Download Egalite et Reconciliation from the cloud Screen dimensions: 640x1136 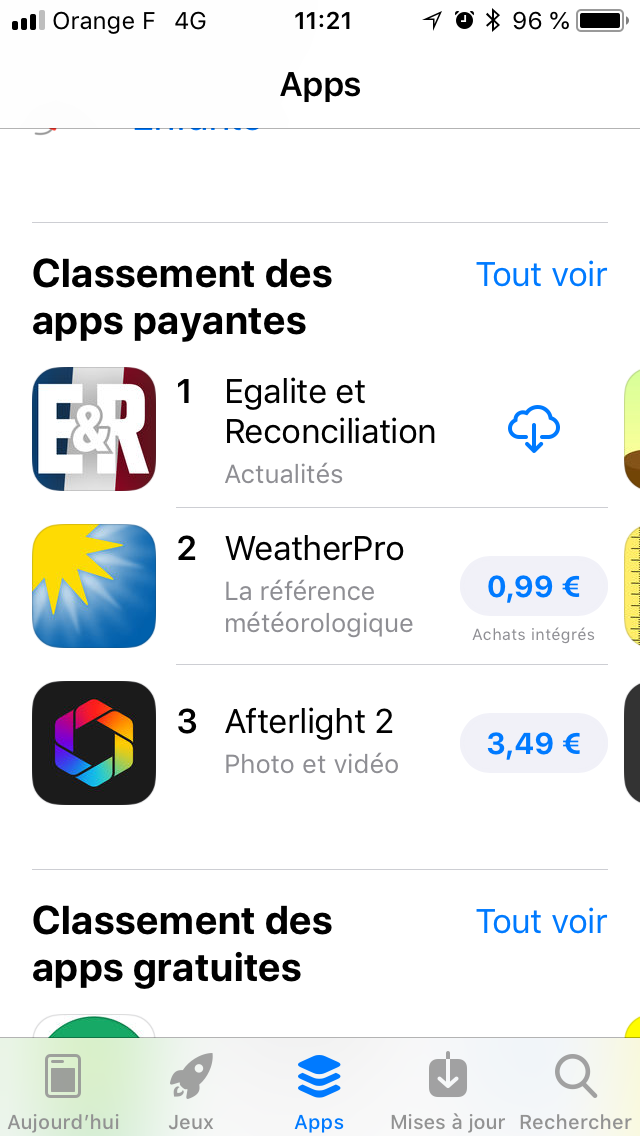[x=533, y=430]
